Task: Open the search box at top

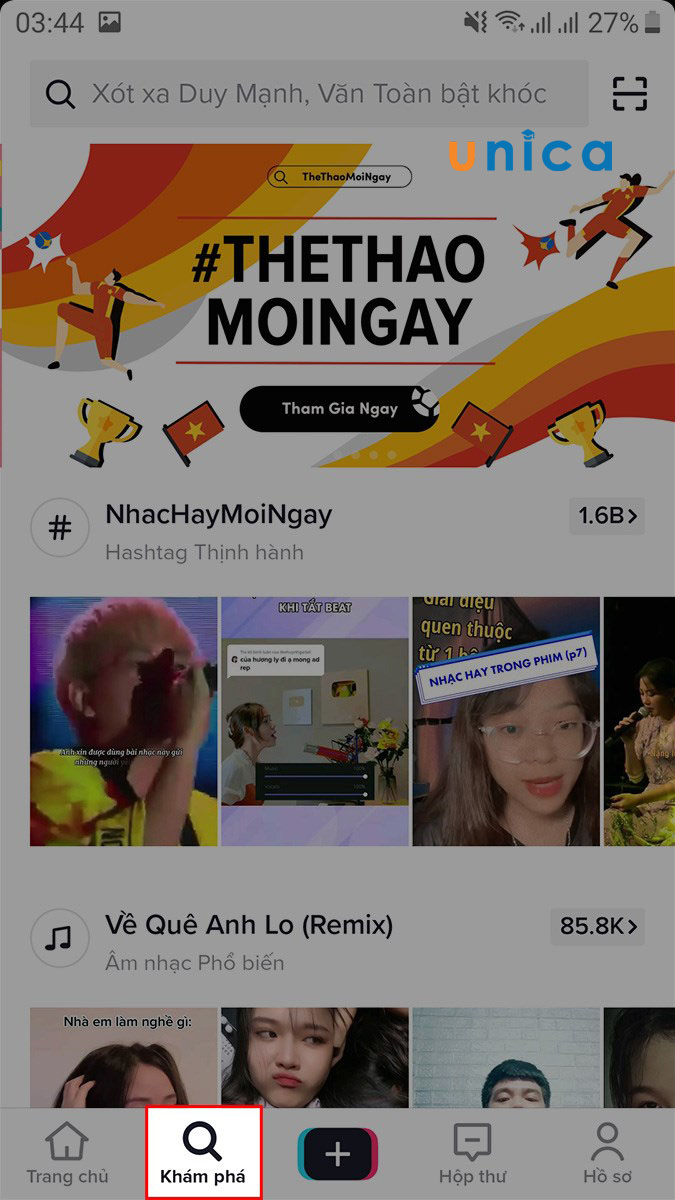Action: (x=308, y=94)
